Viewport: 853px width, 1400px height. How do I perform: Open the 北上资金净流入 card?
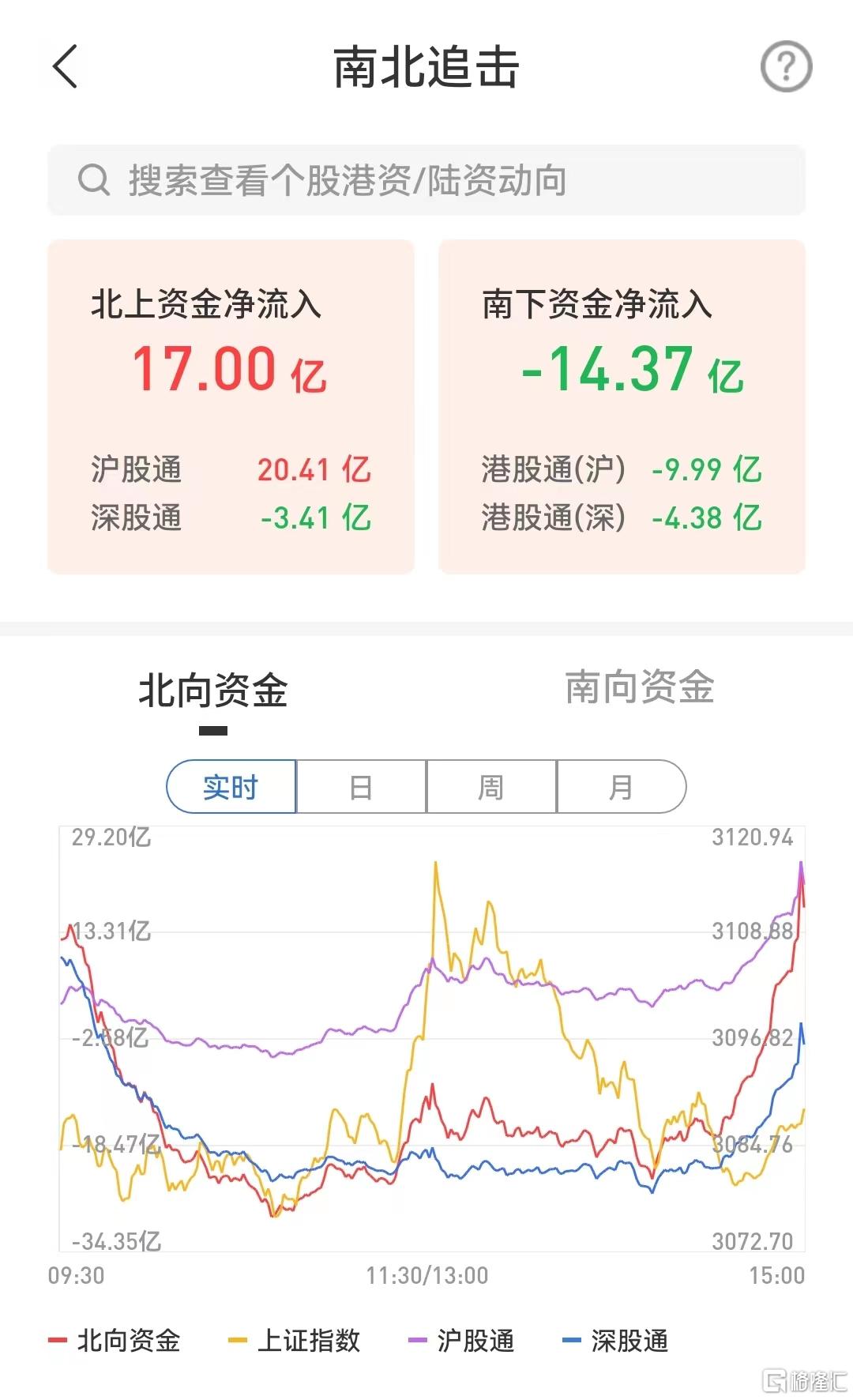tap(231, 407)
